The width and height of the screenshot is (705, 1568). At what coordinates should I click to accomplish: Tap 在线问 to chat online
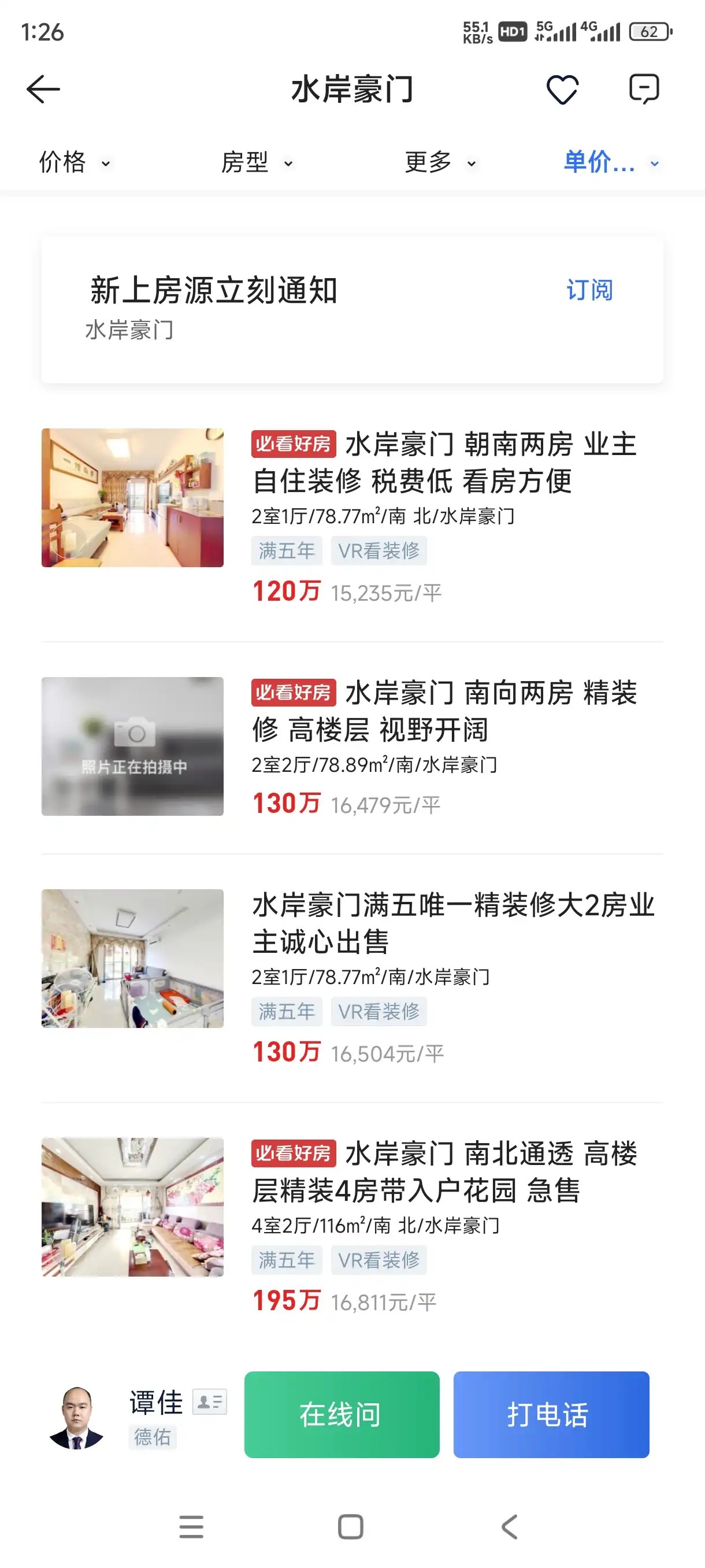(342, 1415)
